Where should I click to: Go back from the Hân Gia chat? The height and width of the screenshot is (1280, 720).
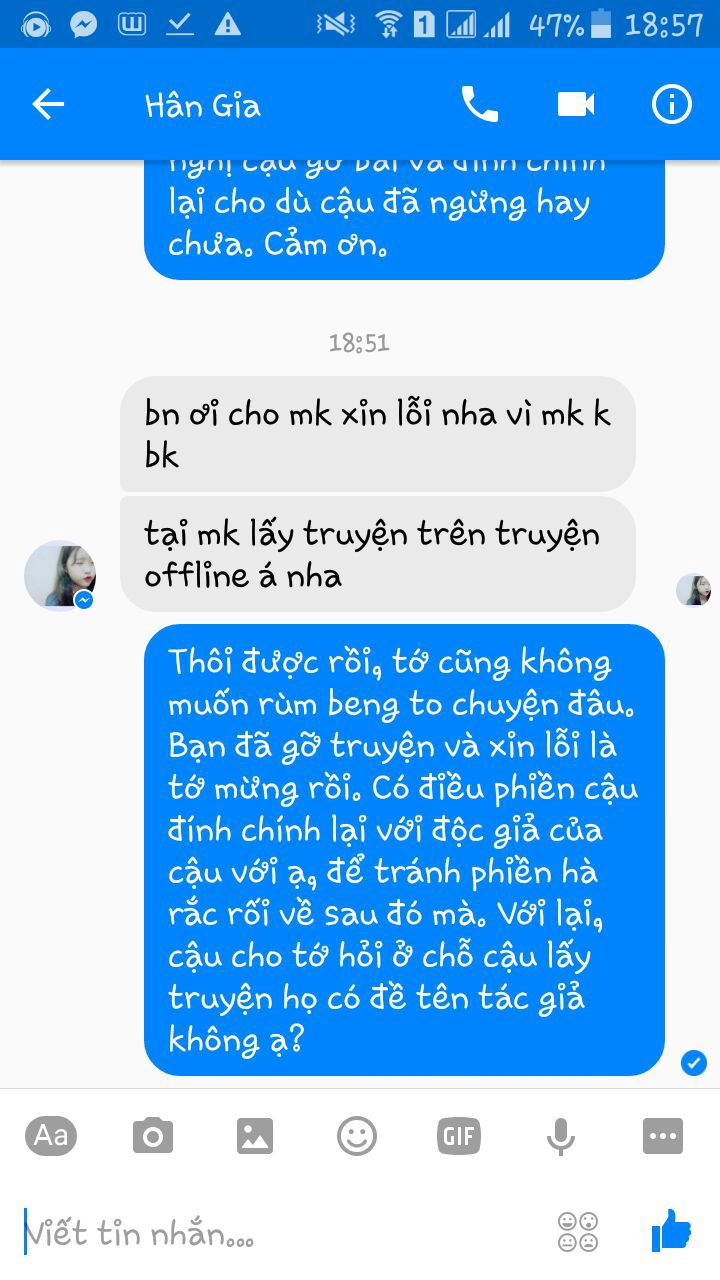[x=48, y=104]
